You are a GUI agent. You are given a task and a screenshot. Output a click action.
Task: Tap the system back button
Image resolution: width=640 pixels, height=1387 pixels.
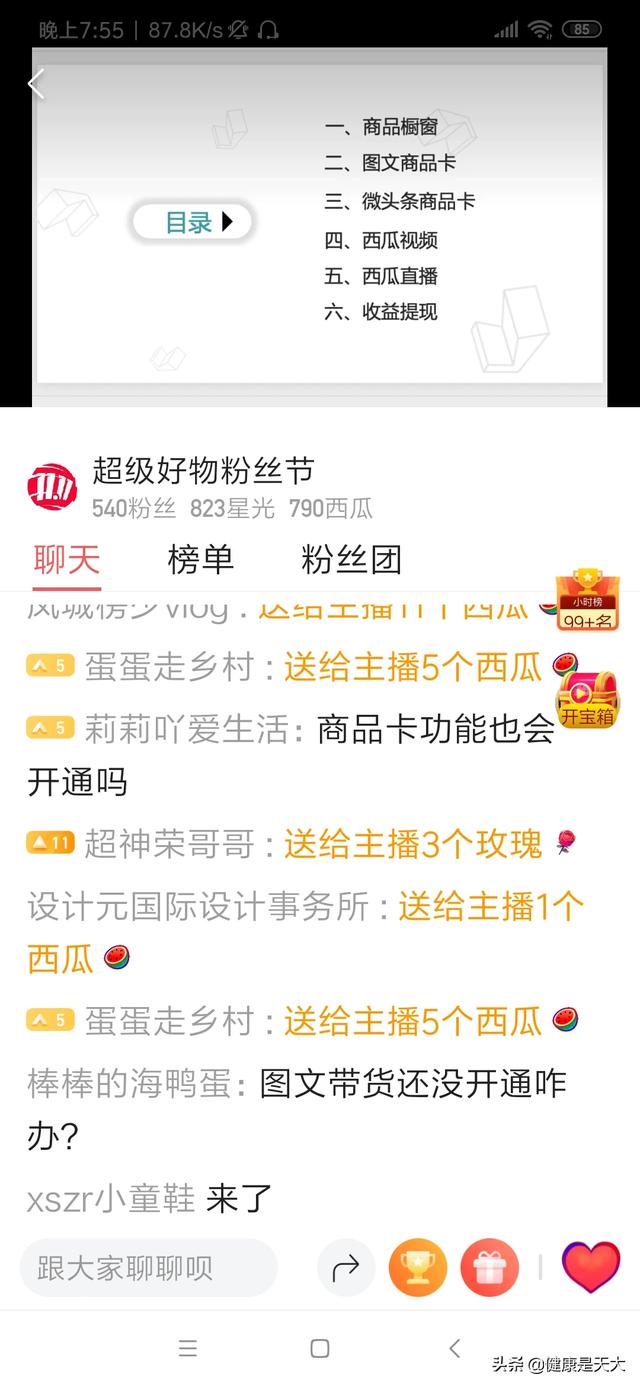coord(455,1348)
